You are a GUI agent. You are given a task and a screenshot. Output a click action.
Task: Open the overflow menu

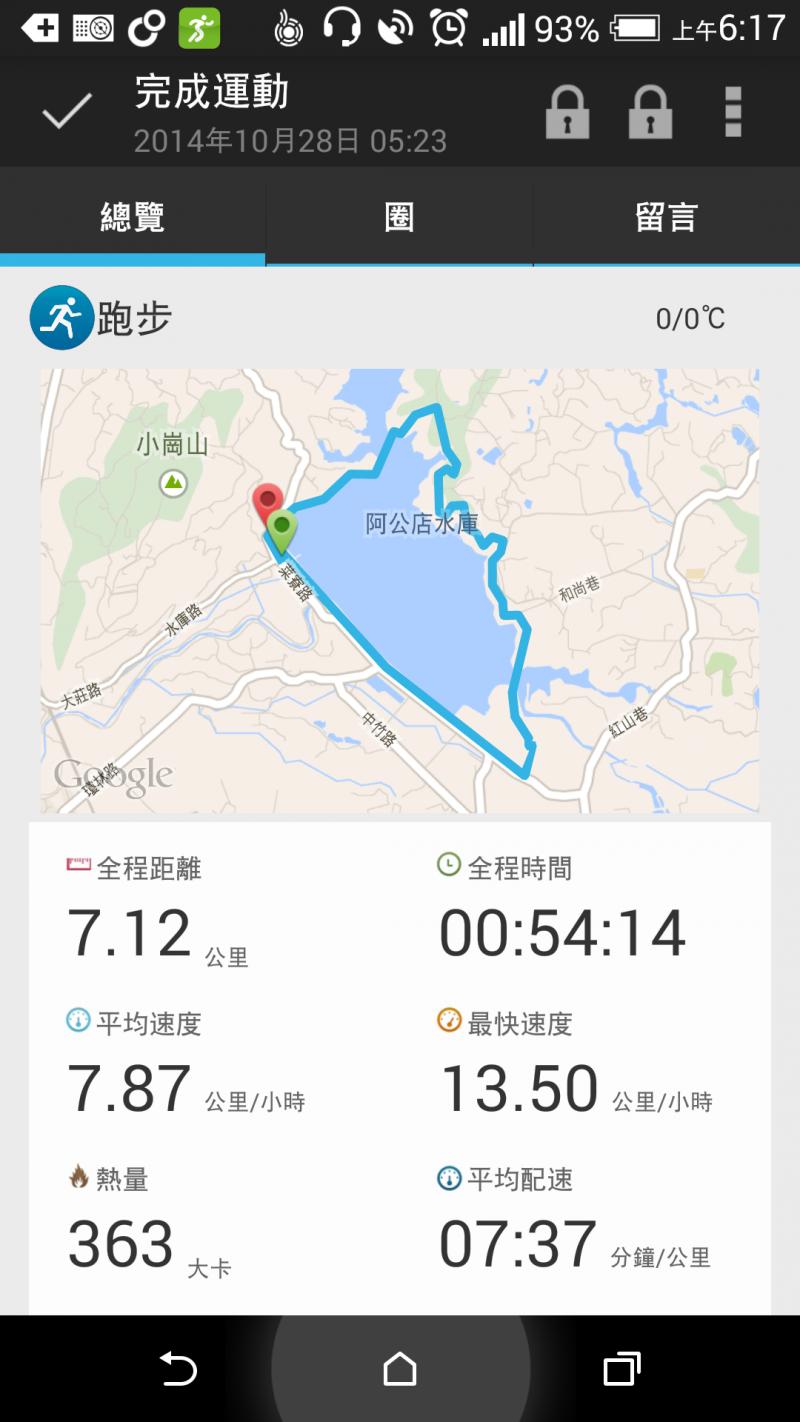pos(733,112)
